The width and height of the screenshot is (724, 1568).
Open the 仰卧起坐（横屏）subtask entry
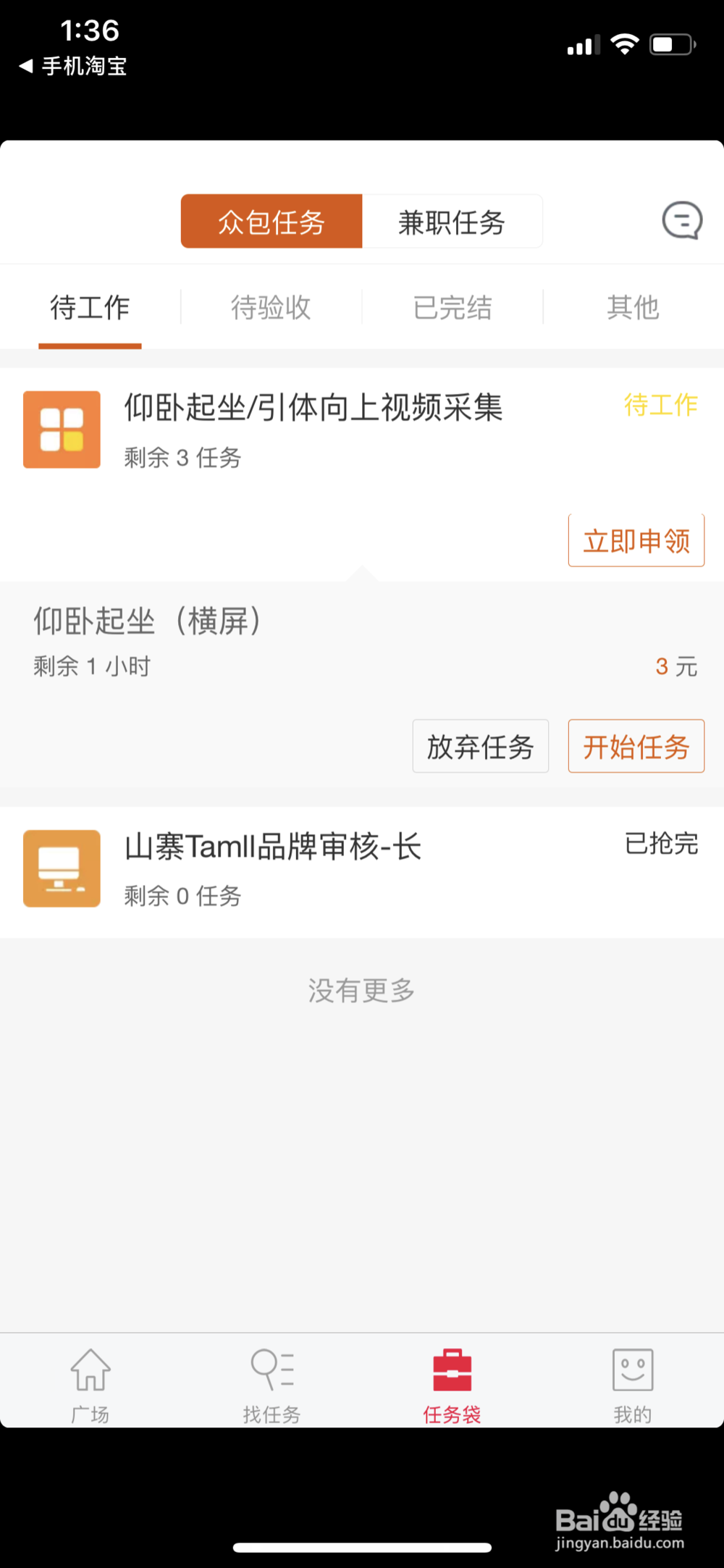[x=148, y=621]
